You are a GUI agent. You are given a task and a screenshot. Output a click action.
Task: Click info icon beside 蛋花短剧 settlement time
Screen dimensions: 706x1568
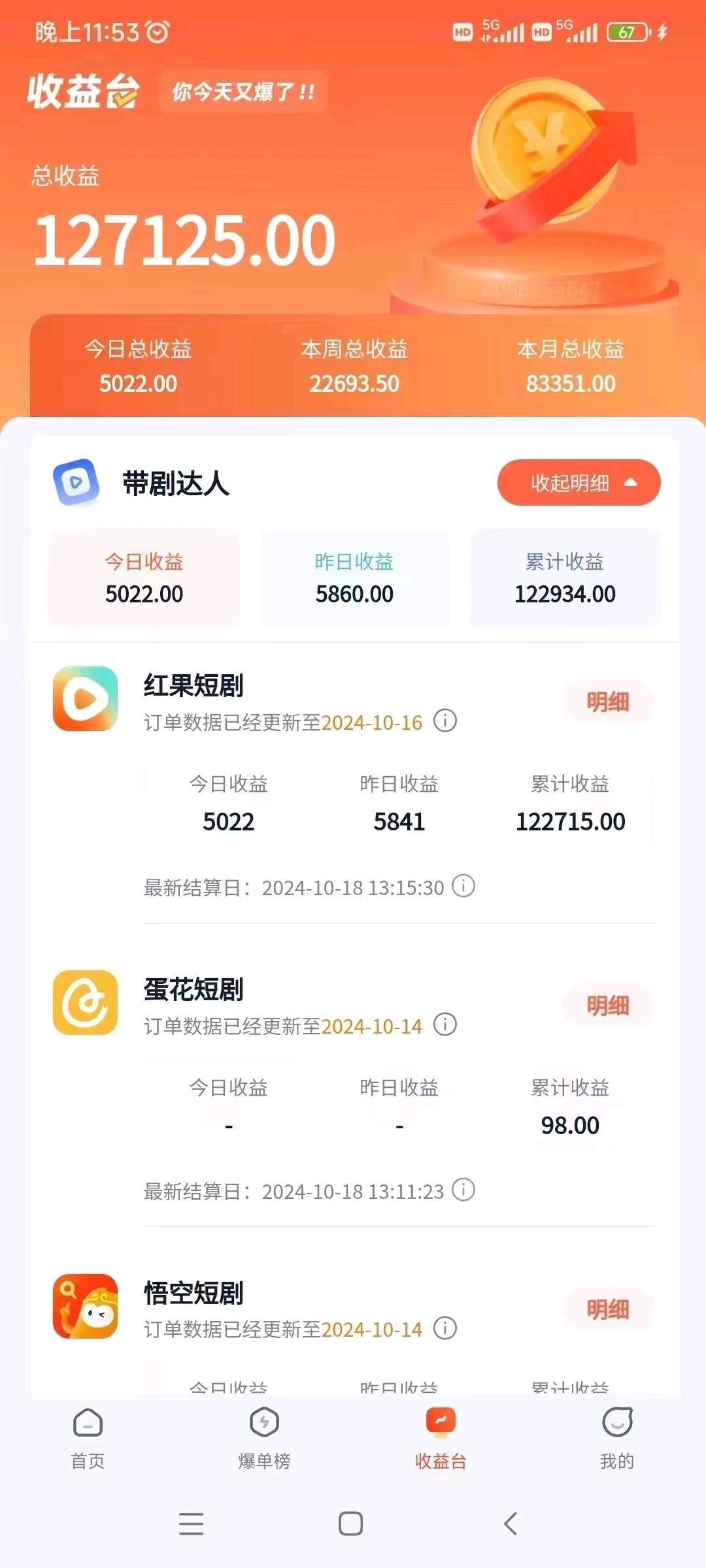pos(463,1191)
